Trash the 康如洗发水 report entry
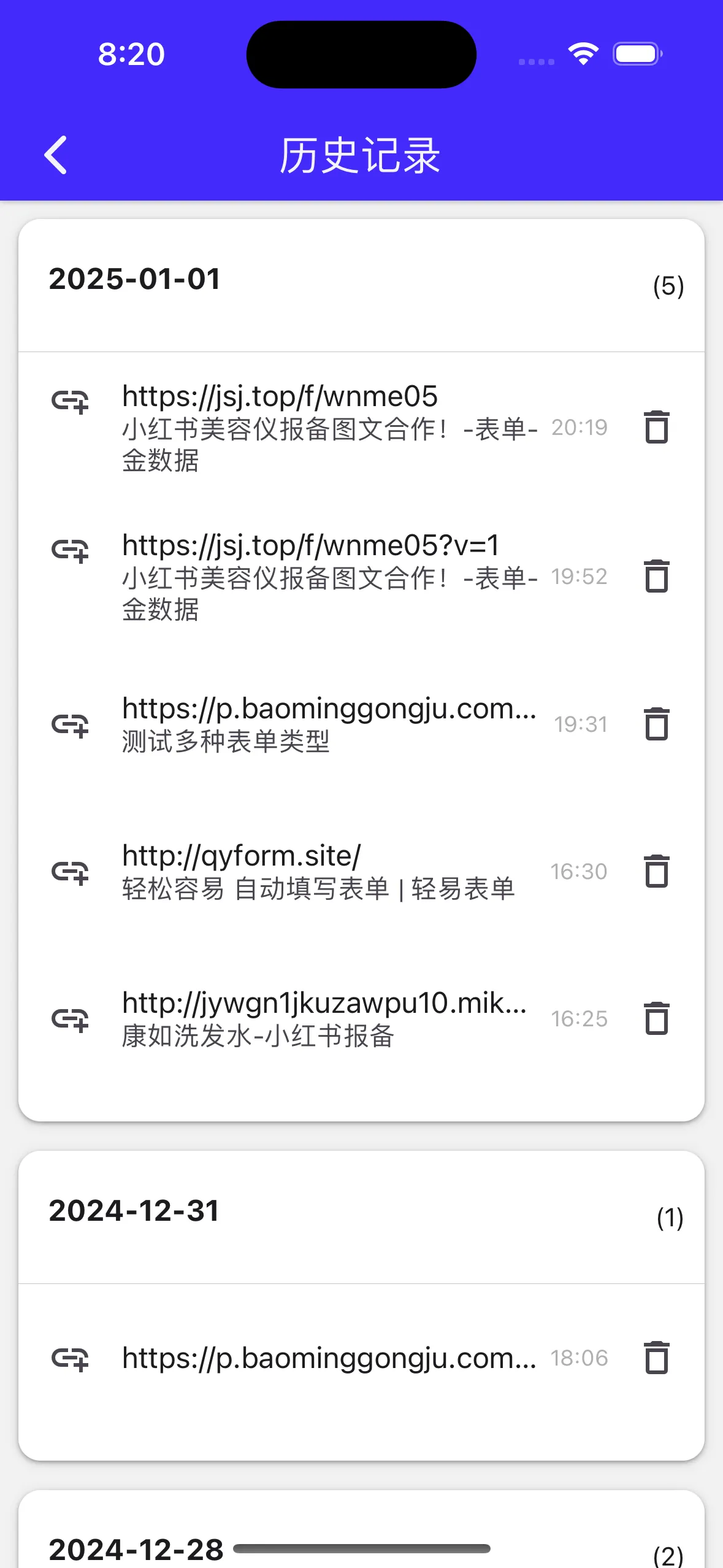This screenshot has width=723, height=1568. coord(657,1020)
